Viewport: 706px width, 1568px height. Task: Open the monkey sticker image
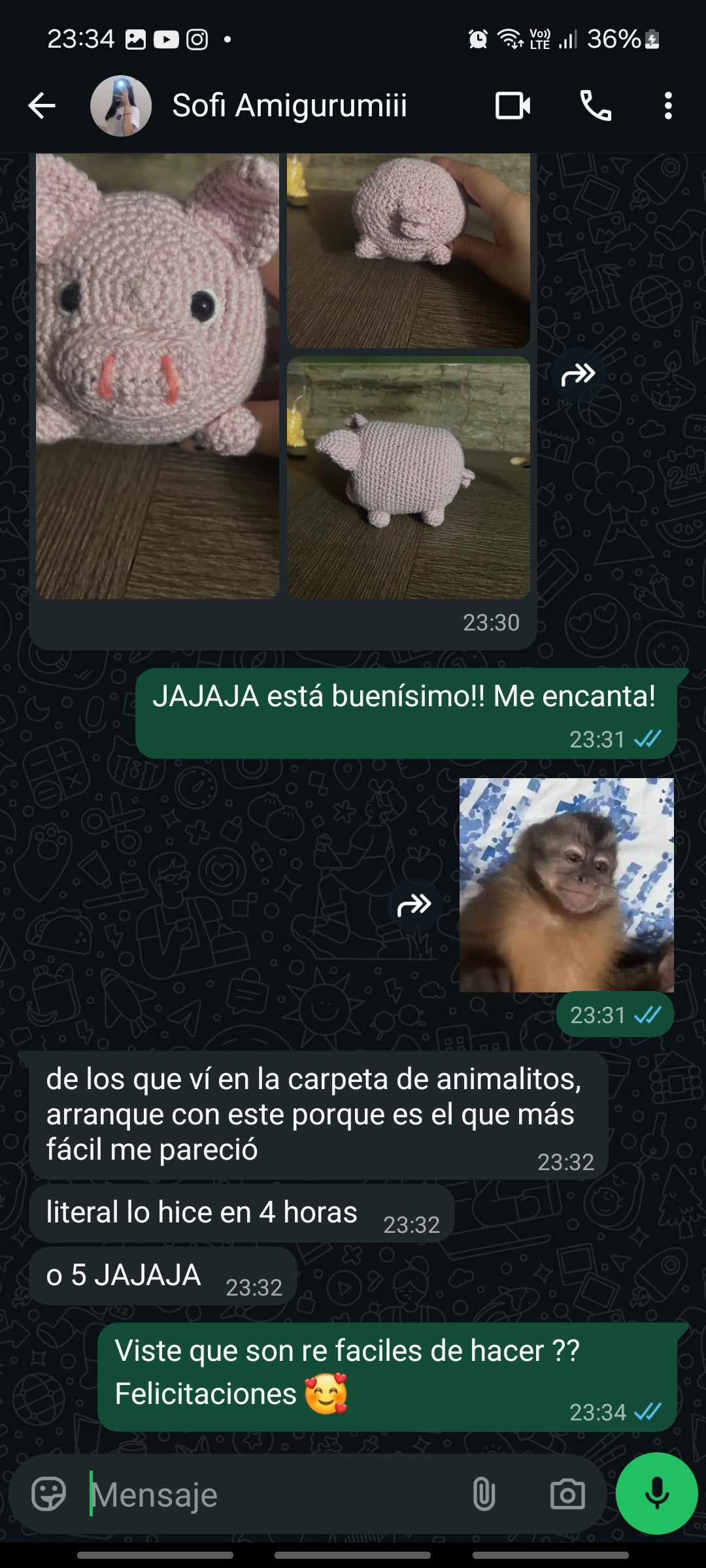click(566, 885)
